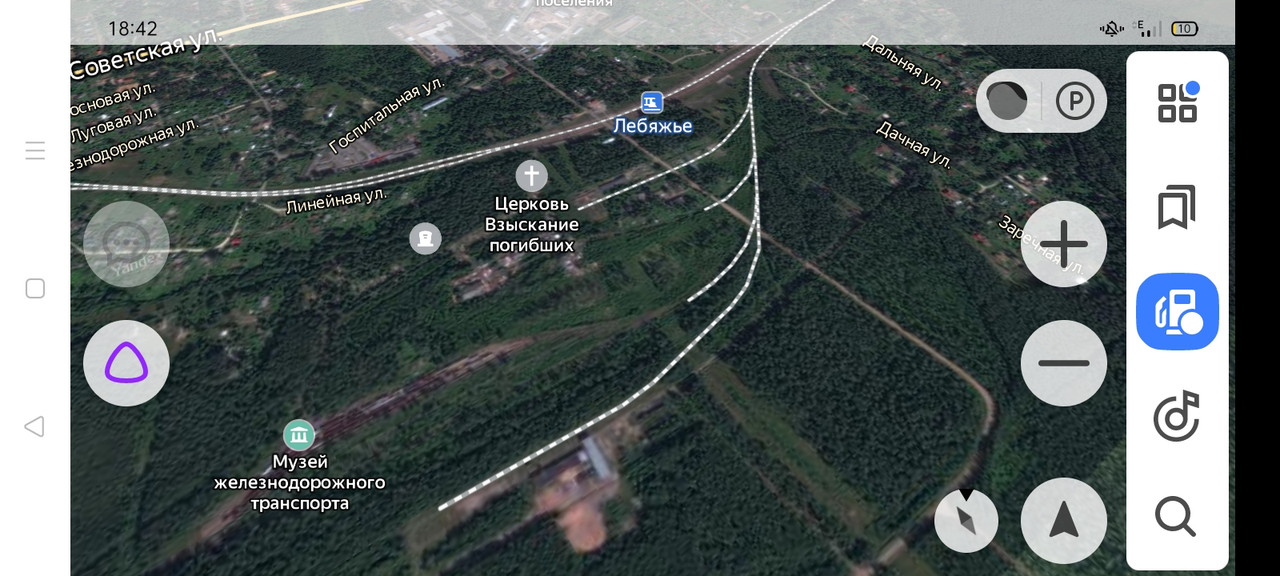1280x576 pixels.
Task: Reset map orientation with compass
Action: (966, 520)
